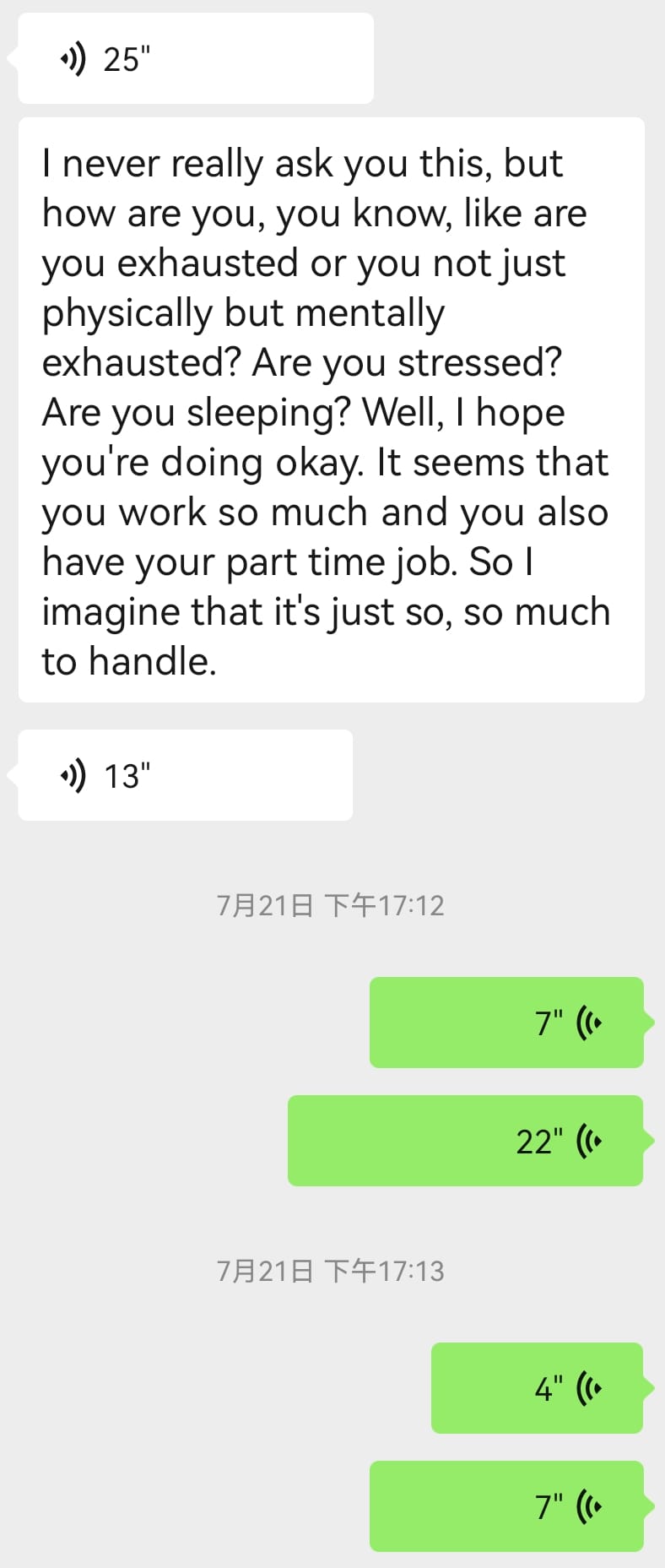Play the received 13-second voice message
This screenshot has width=665, height=1568.
point(185,775)
